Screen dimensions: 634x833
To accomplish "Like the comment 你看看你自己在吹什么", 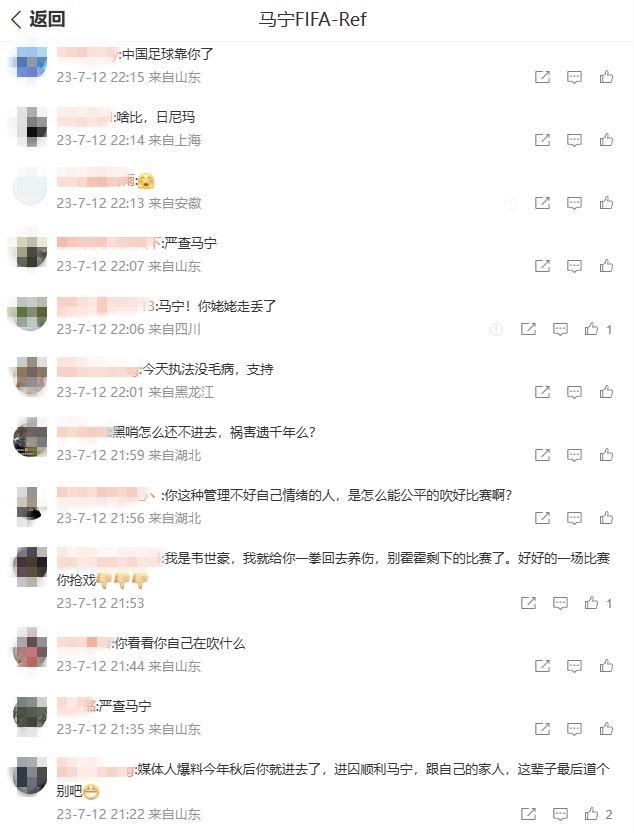I will pyautogui.click(x=606, y=666).
